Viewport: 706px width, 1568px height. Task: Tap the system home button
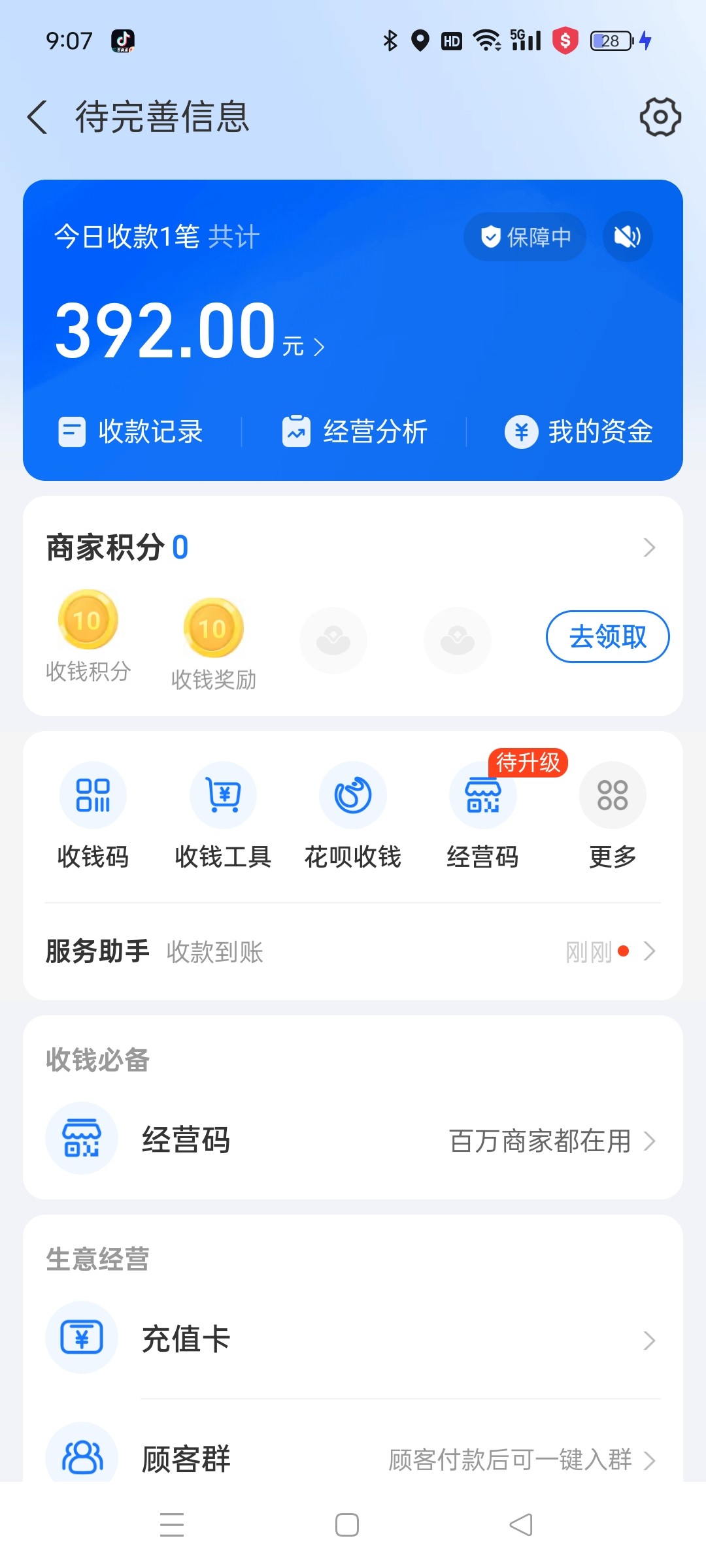347,1525
